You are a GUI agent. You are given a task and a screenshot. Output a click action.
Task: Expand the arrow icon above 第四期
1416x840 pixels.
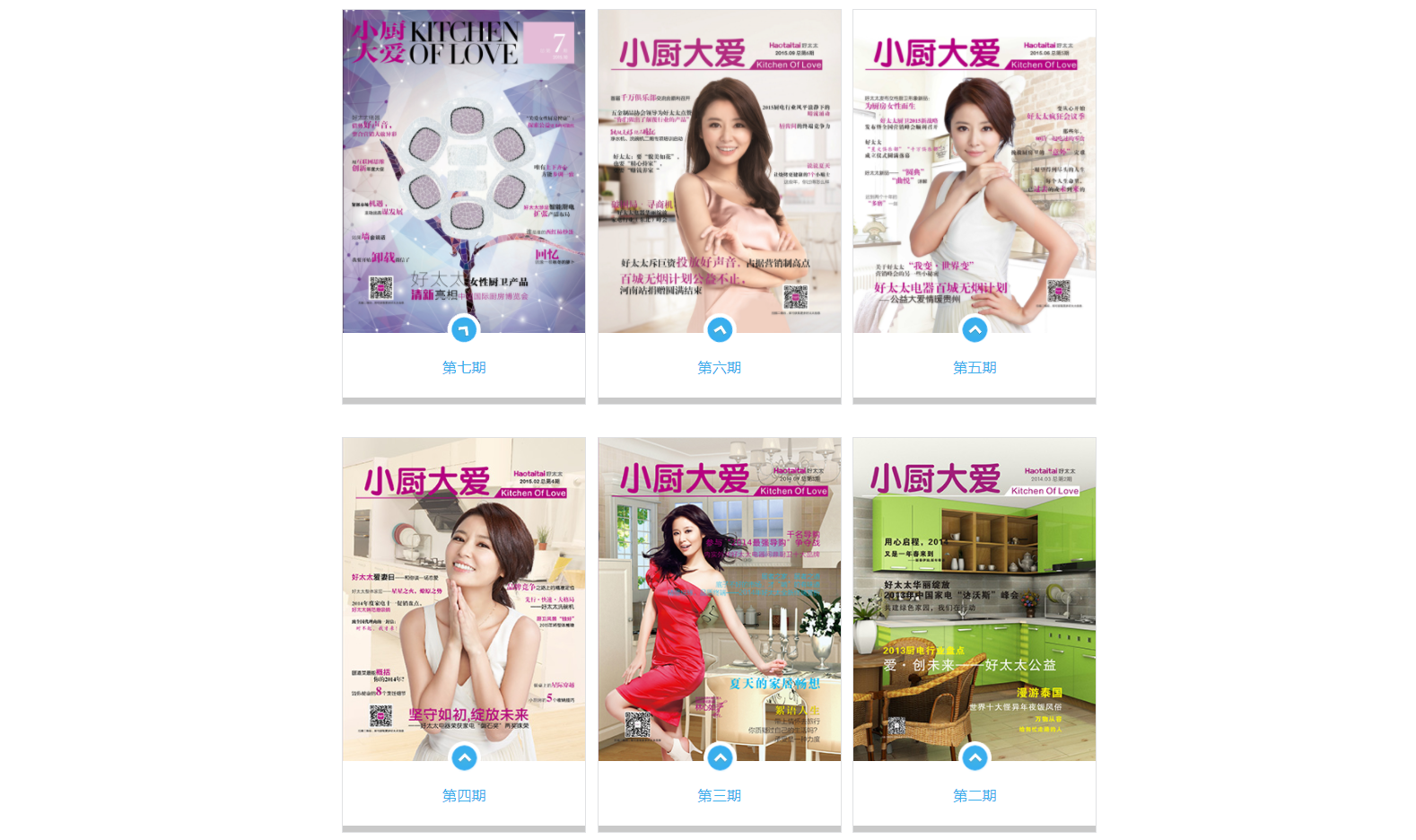(x=464, y=758)
